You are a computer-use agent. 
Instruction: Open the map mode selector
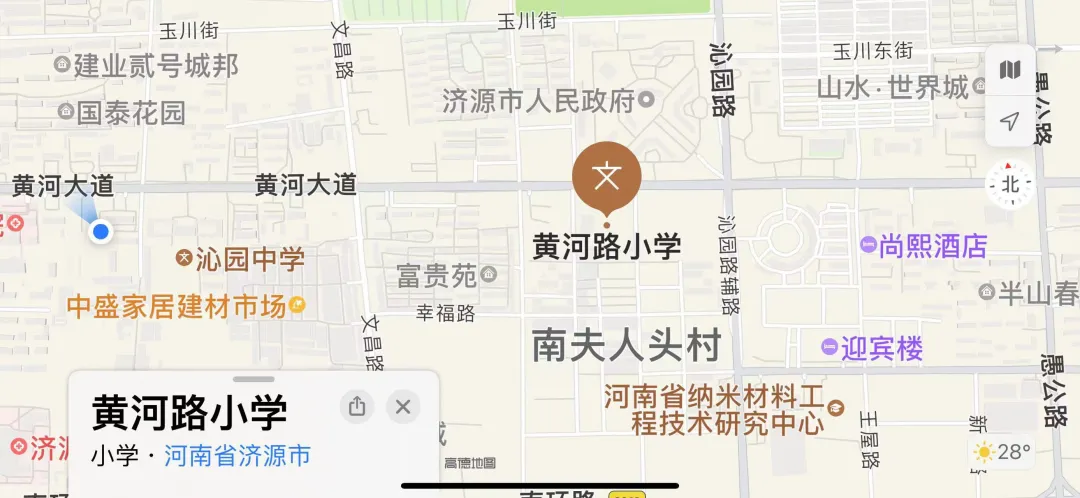1010,70
